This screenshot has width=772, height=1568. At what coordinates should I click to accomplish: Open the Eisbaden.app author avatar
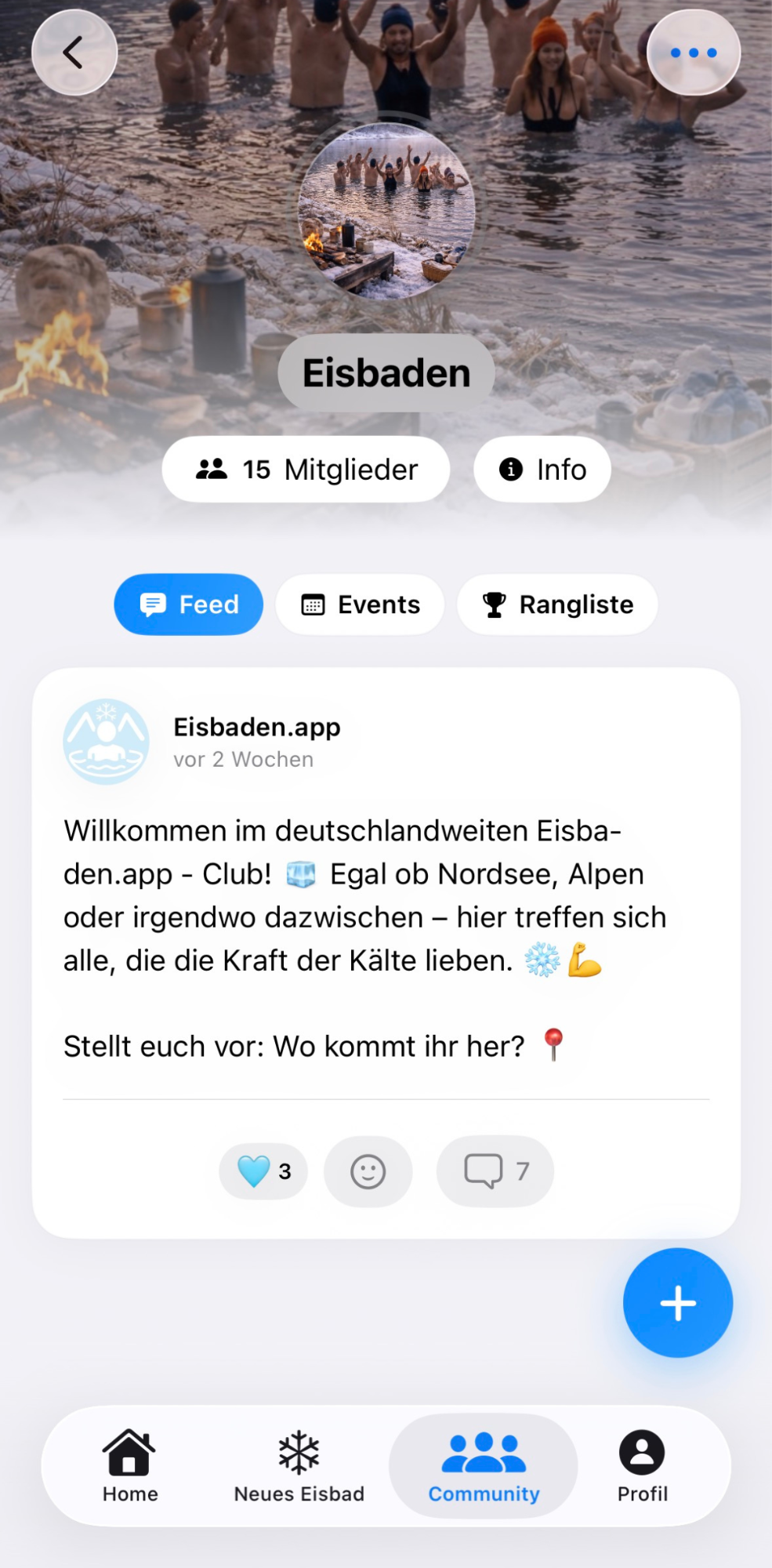click(106, 742)
